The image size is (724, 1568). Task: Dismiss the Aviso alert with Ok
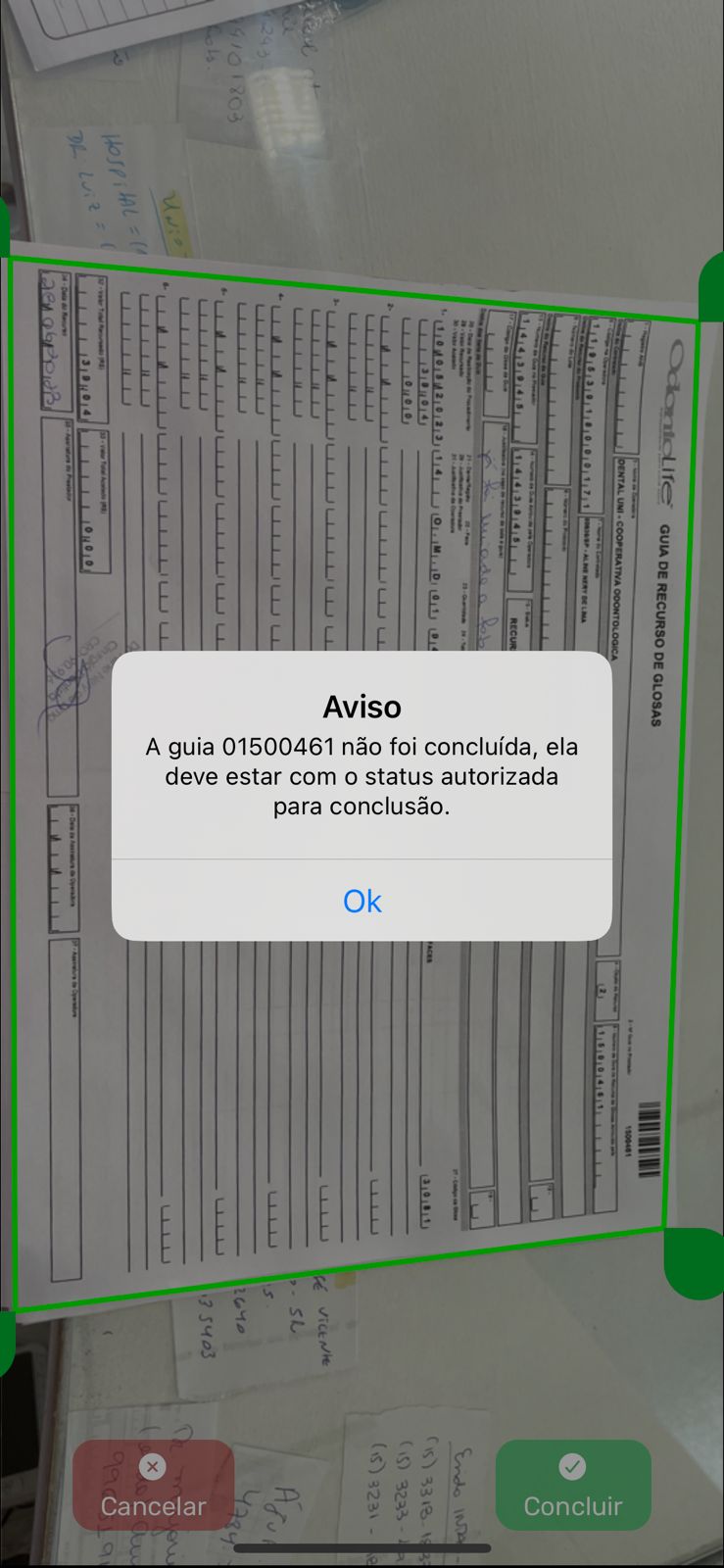coord(362,901)
